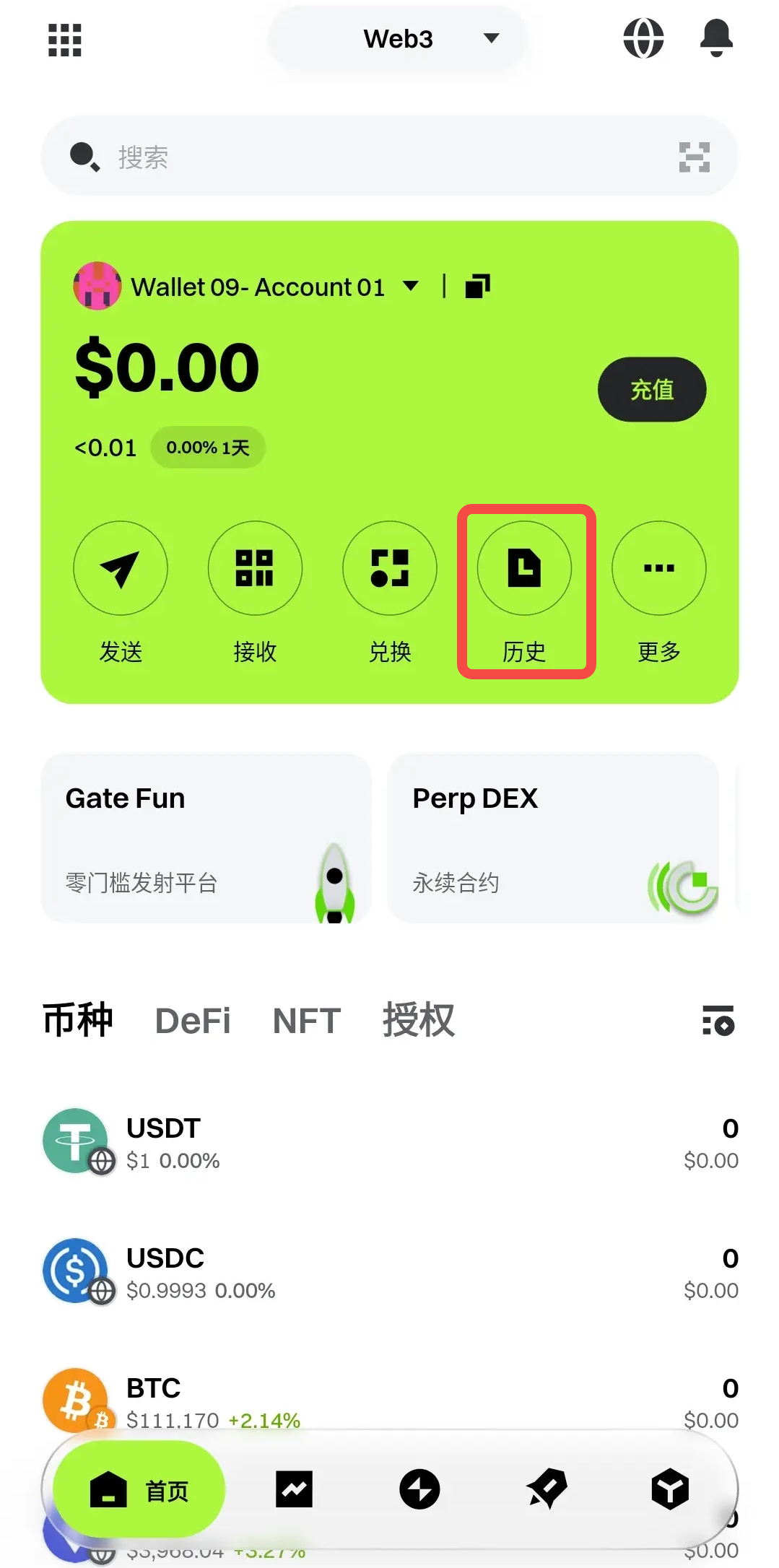
Task: Open the apps grid menu
Action: click(x=64, y=40)
